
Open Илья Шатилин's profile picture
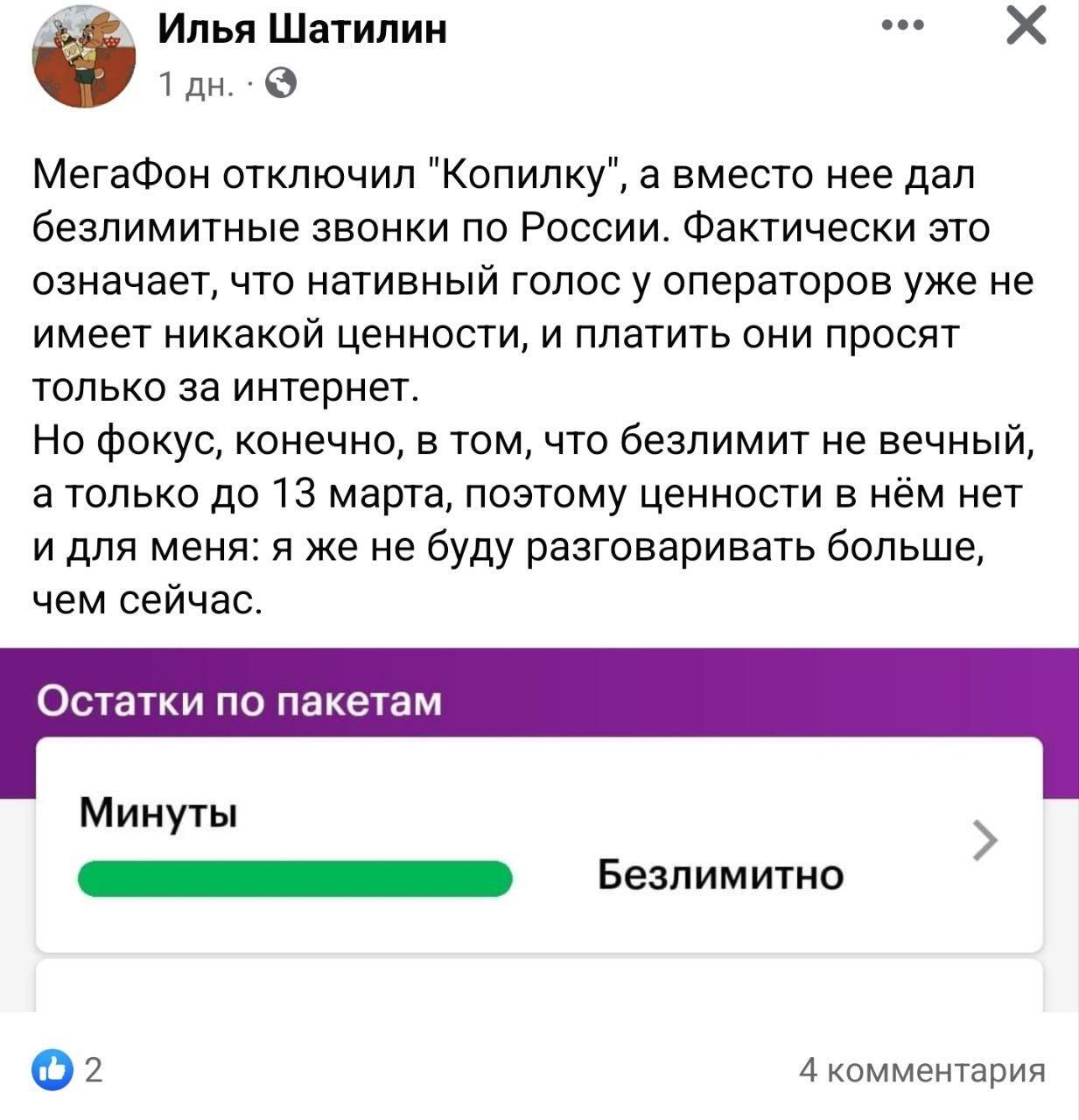[84, 56]
